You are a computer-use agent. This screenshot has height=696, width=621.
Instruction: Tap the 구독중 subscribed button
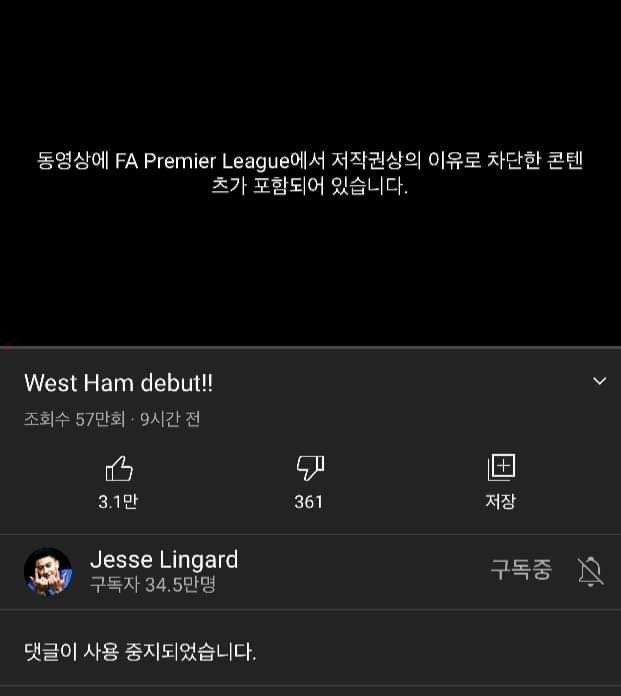coord(520,571)
